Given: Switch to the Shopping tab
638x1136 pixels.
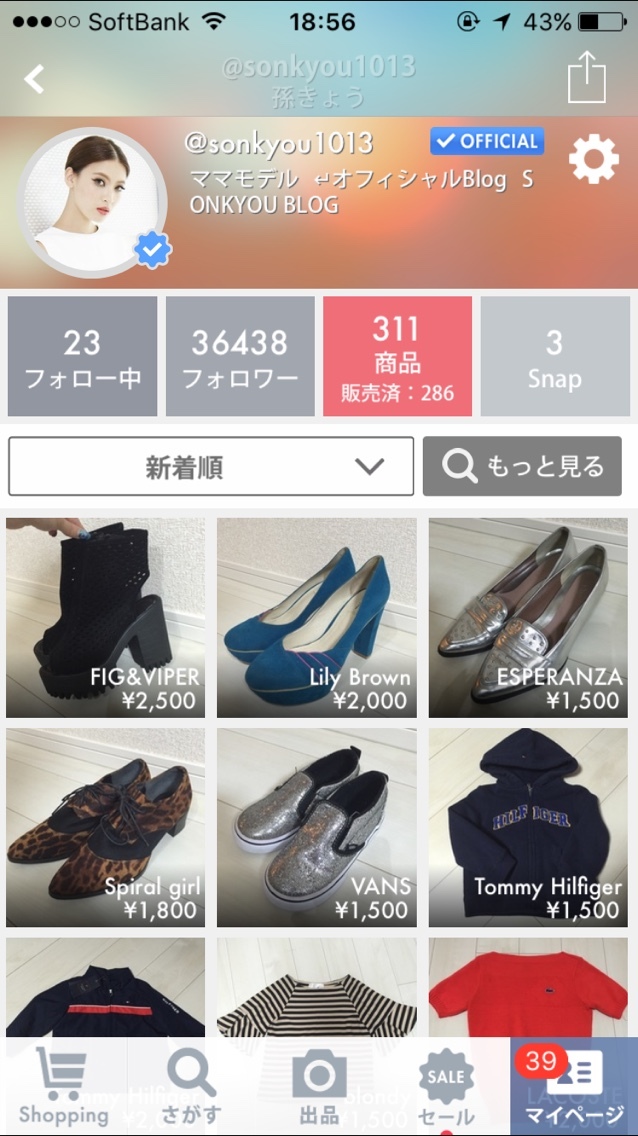Looking at the screenshot, I should point(64,1087).
